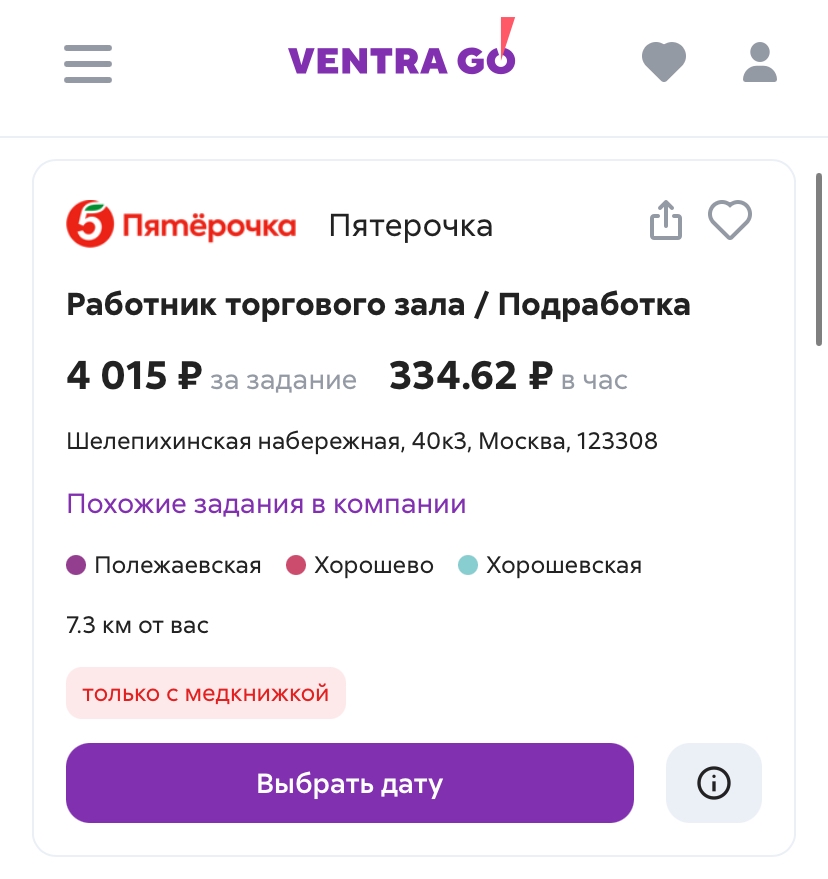The height and width of the screenshot is (879, 828).
Task: Open "Похожие задания в компании" link
Action: pos(266,504)
